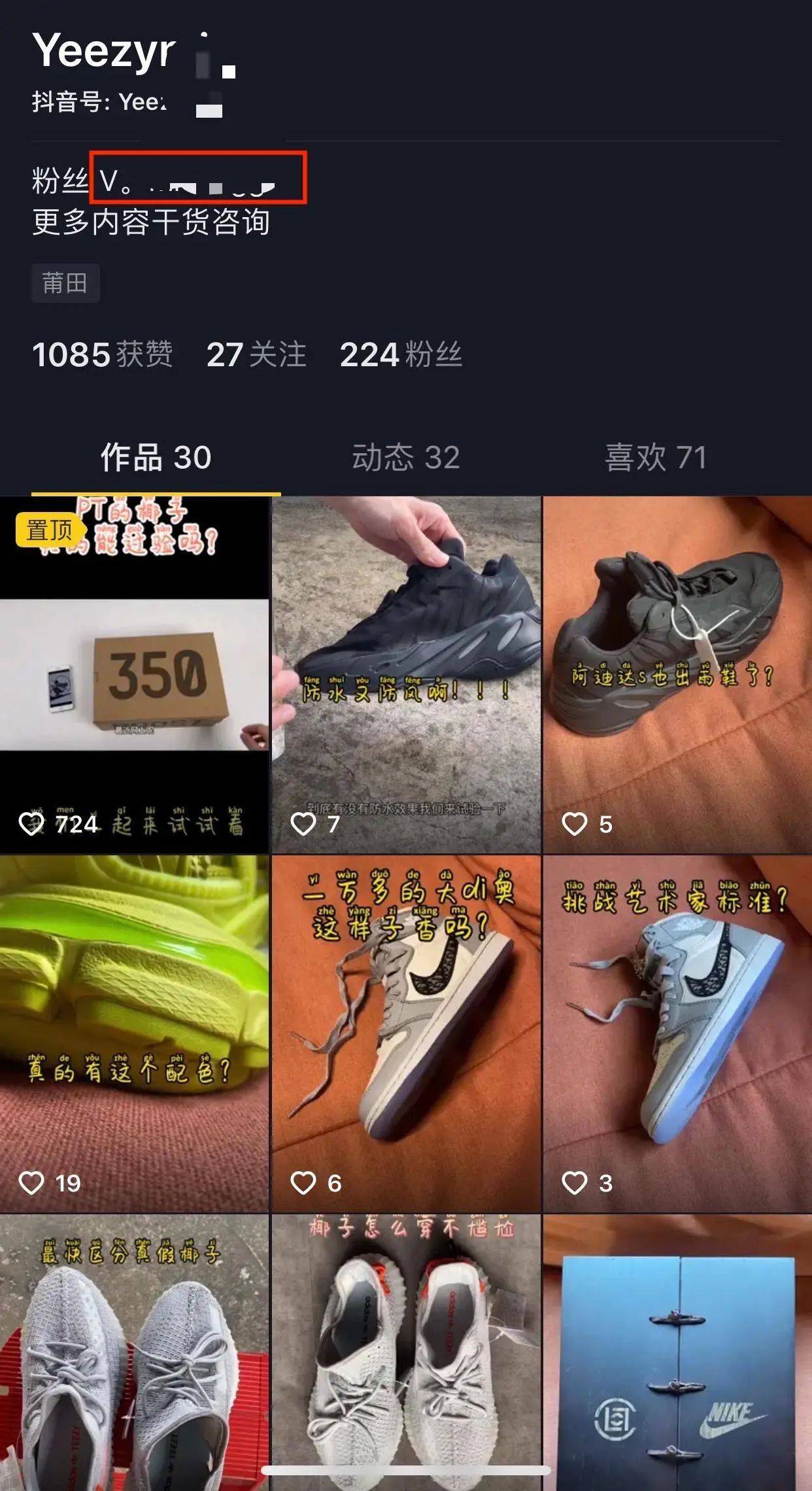Open the 阿迪达s也出雨鞋了 video

point(677,674)
